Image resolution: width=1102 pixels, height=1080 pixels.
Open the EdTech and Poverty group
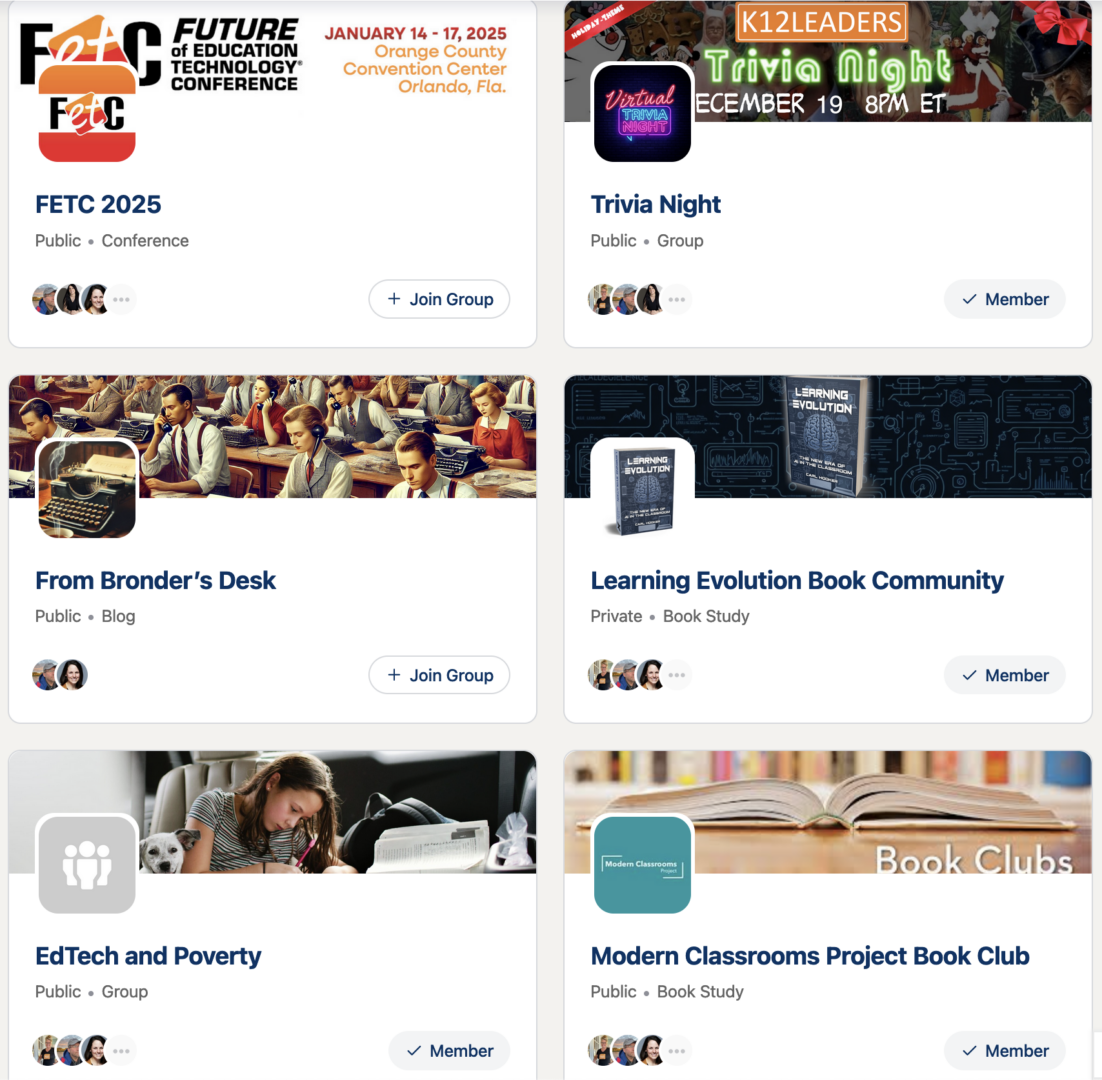pos(148,956)
